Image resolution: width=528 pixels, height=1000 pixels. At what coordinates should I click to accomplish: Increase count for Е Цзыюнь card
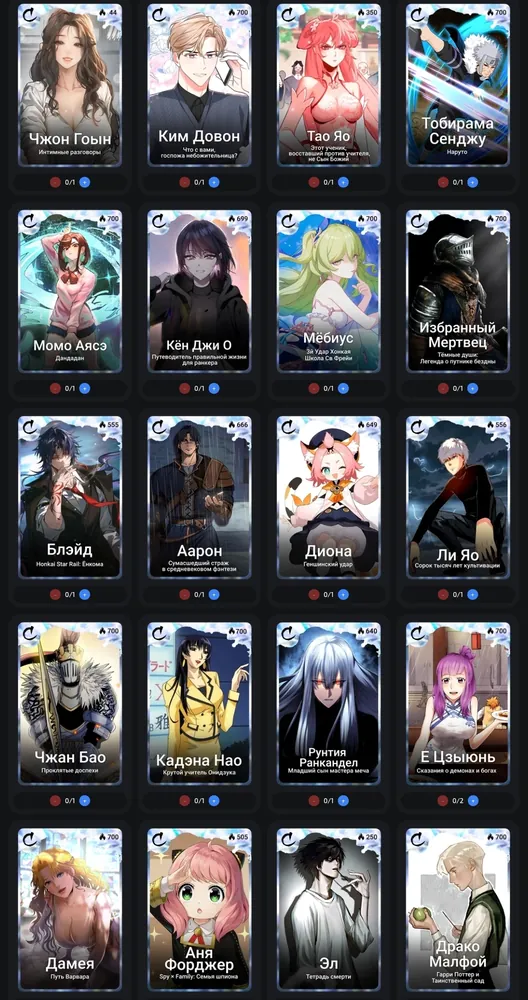473,800
